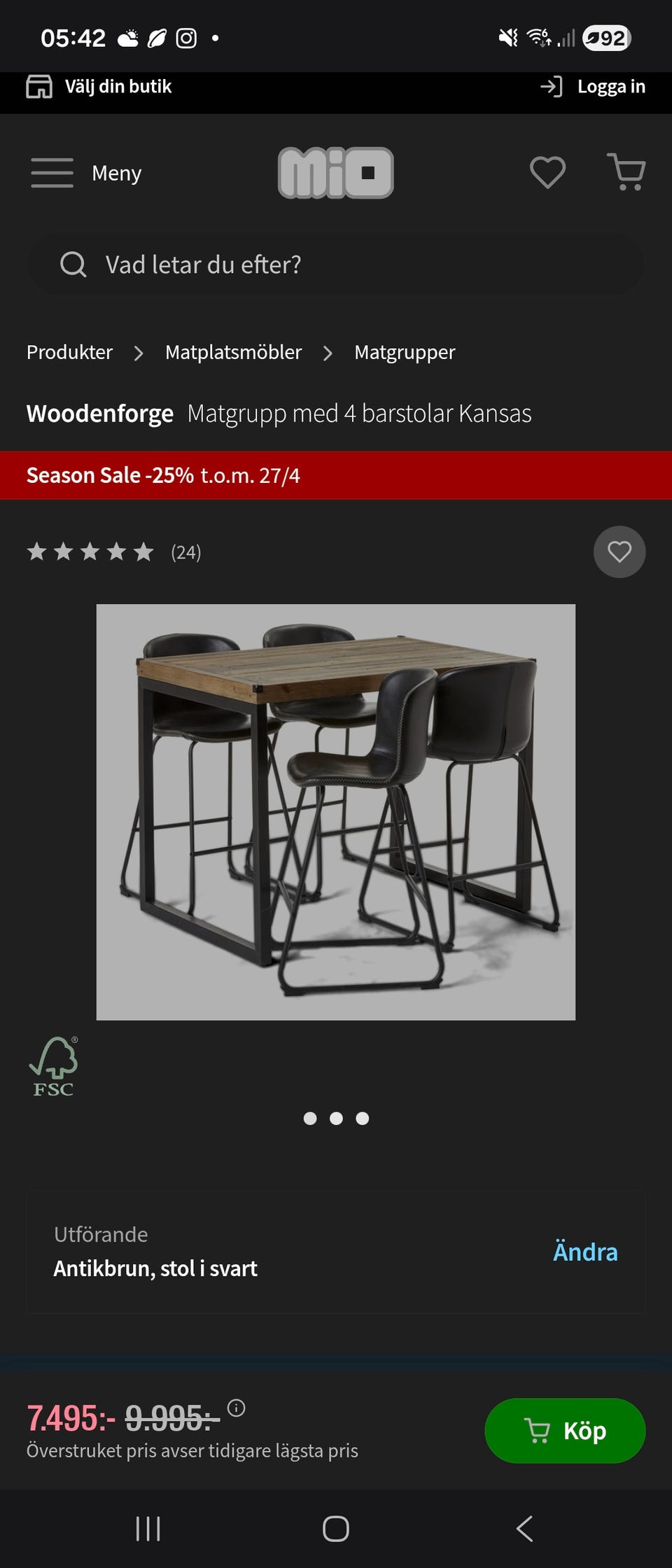Open the Meny hamburger menu
Screen dimensions: 672x1568
click(x=85, y=173)
